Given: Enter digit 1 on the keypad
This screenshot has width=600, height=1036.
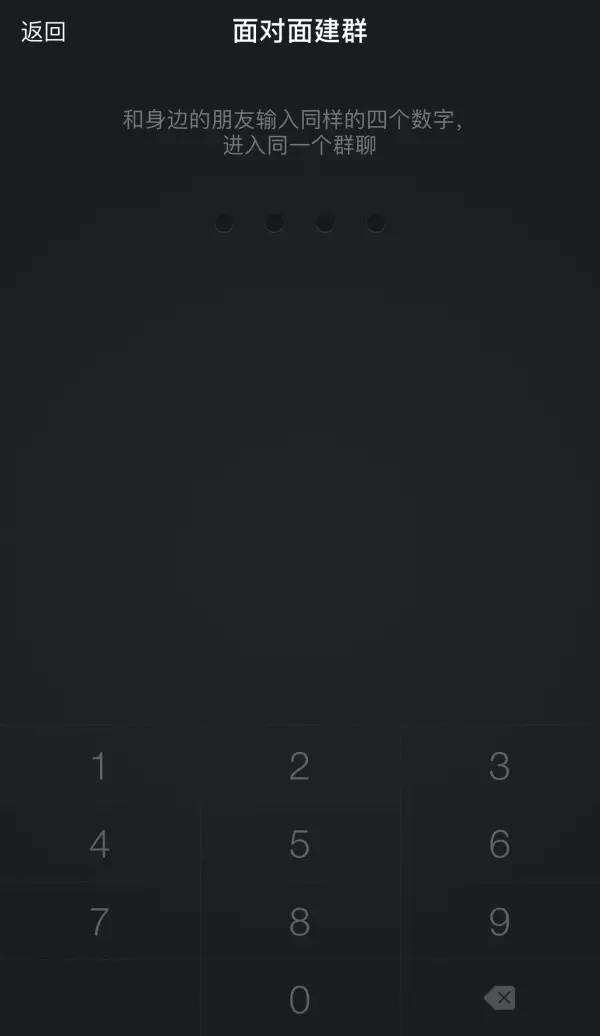Looking at the screenshot, I should (x=100, y=766).
